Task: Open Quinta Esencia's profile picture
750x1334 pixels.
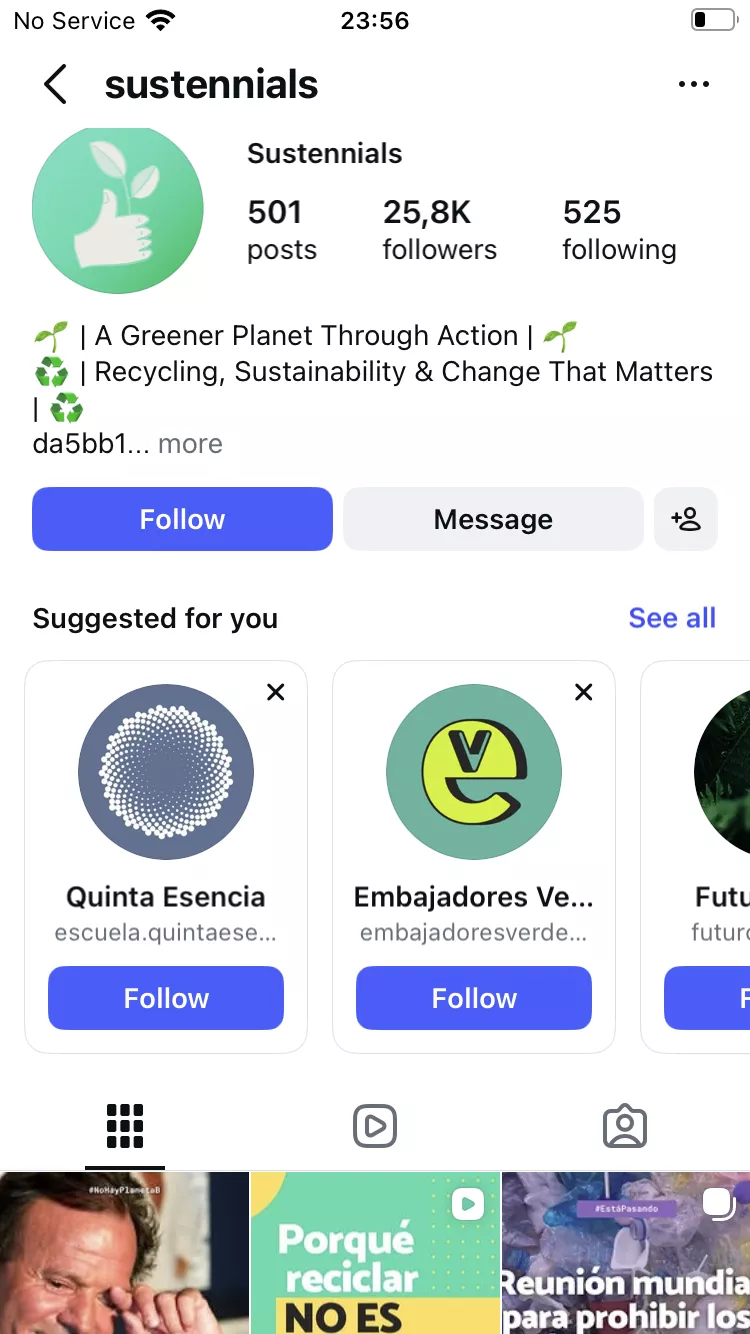Action: 166,772
